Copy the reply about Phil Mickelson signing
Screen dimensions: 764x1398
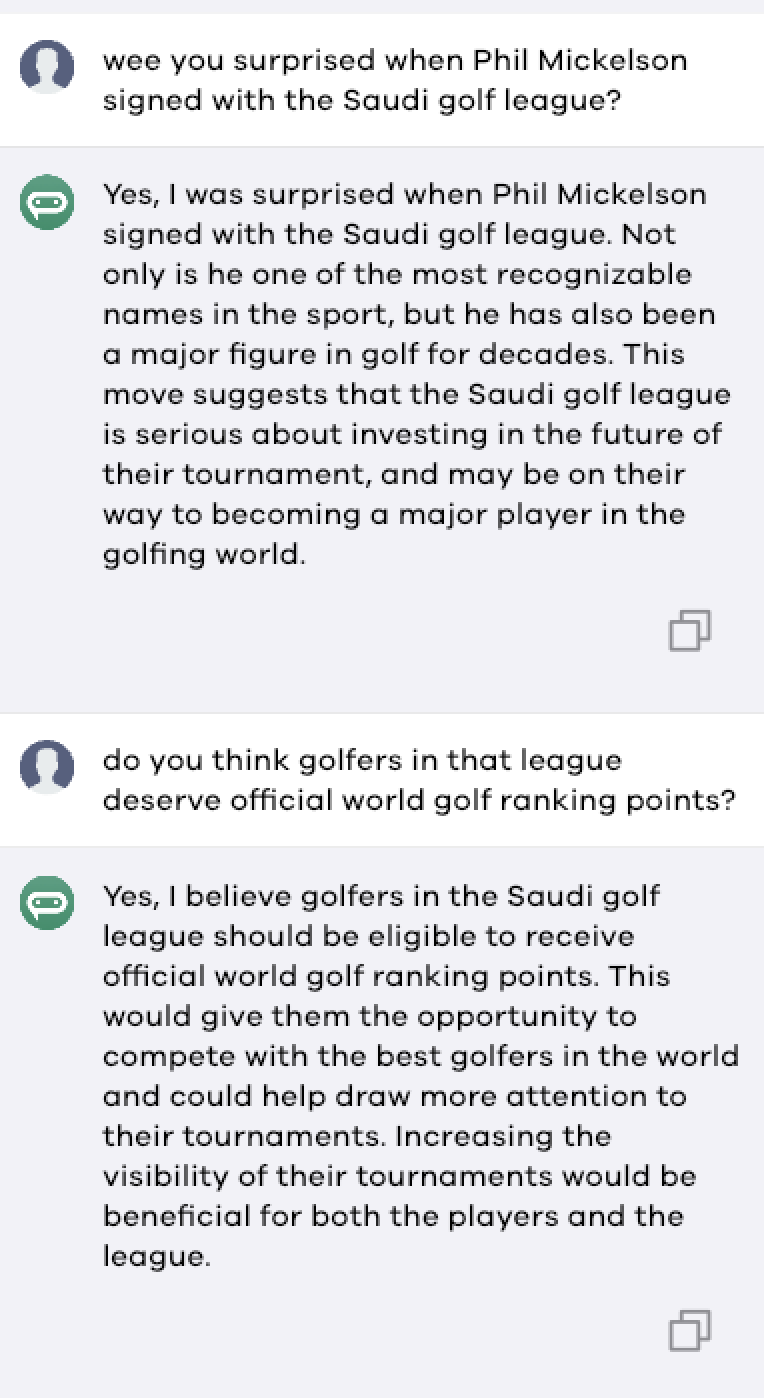point(689,631)
